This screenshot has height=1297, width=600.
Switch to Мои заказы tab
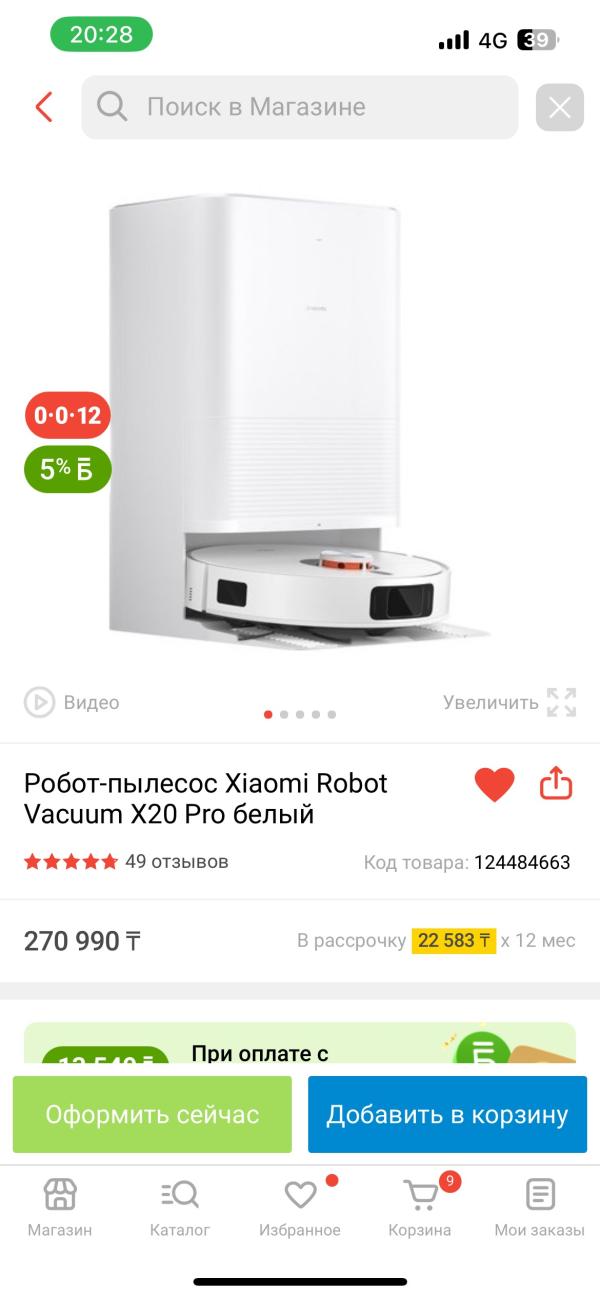point(540,1207)
